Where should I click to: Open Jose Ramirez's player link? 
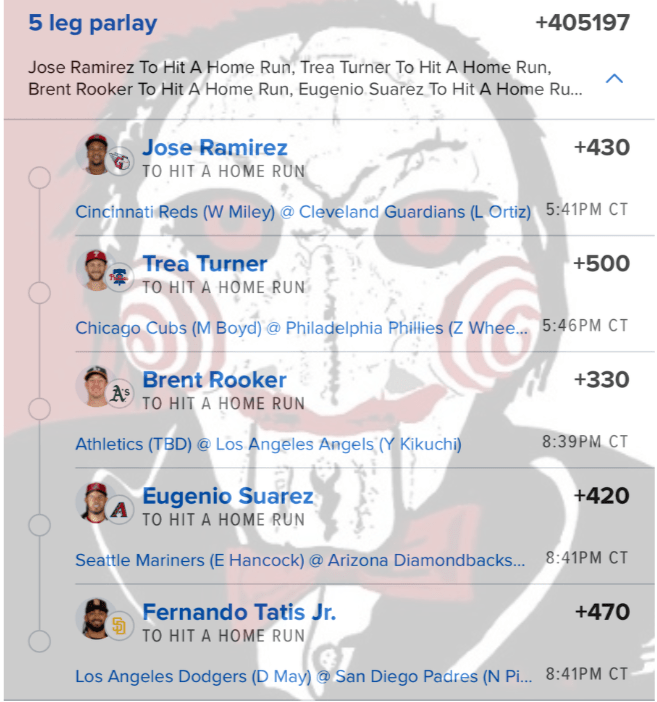[x=214, y=148]
